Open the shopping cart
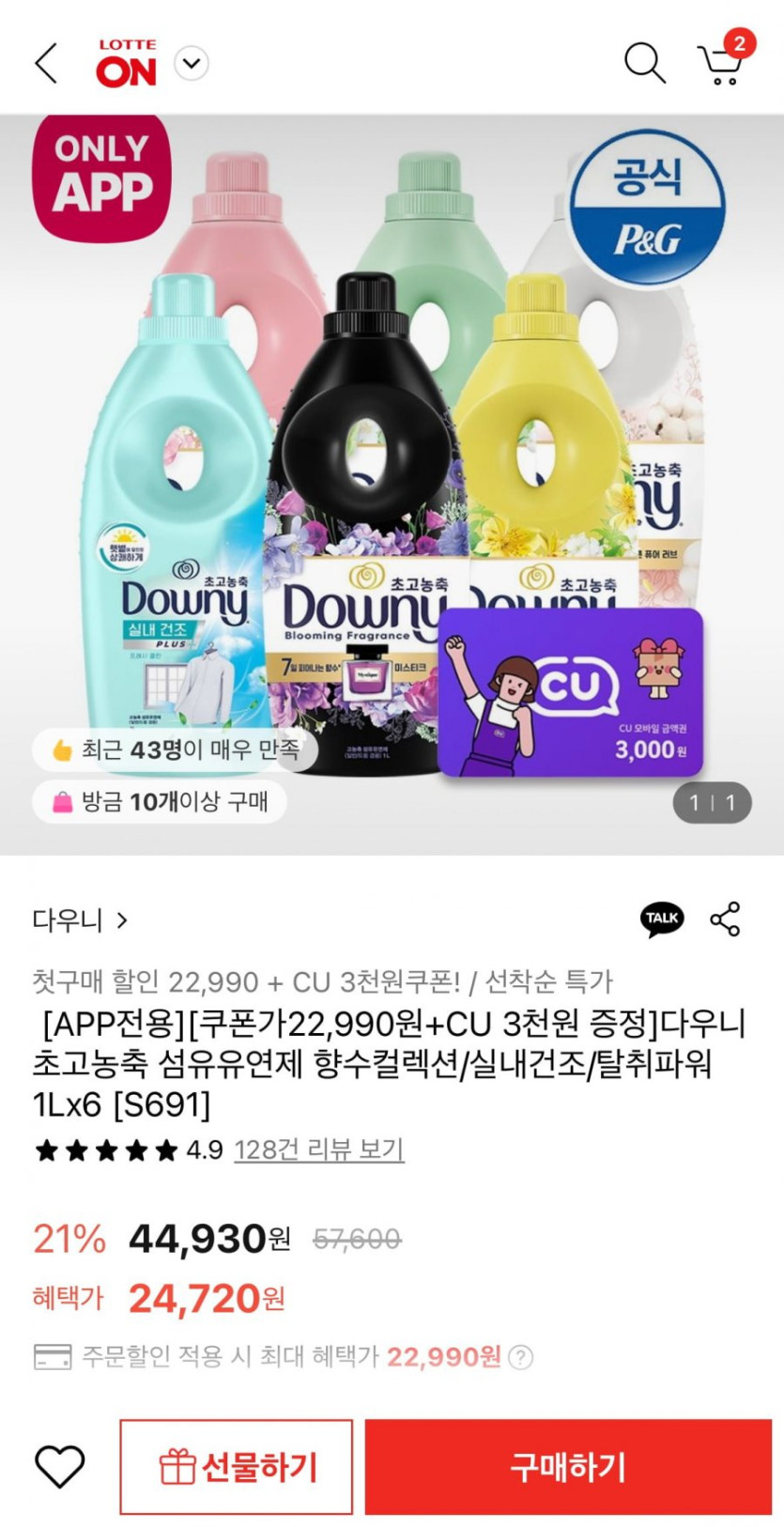This screenshot has width=784, height=1527. 721,64
